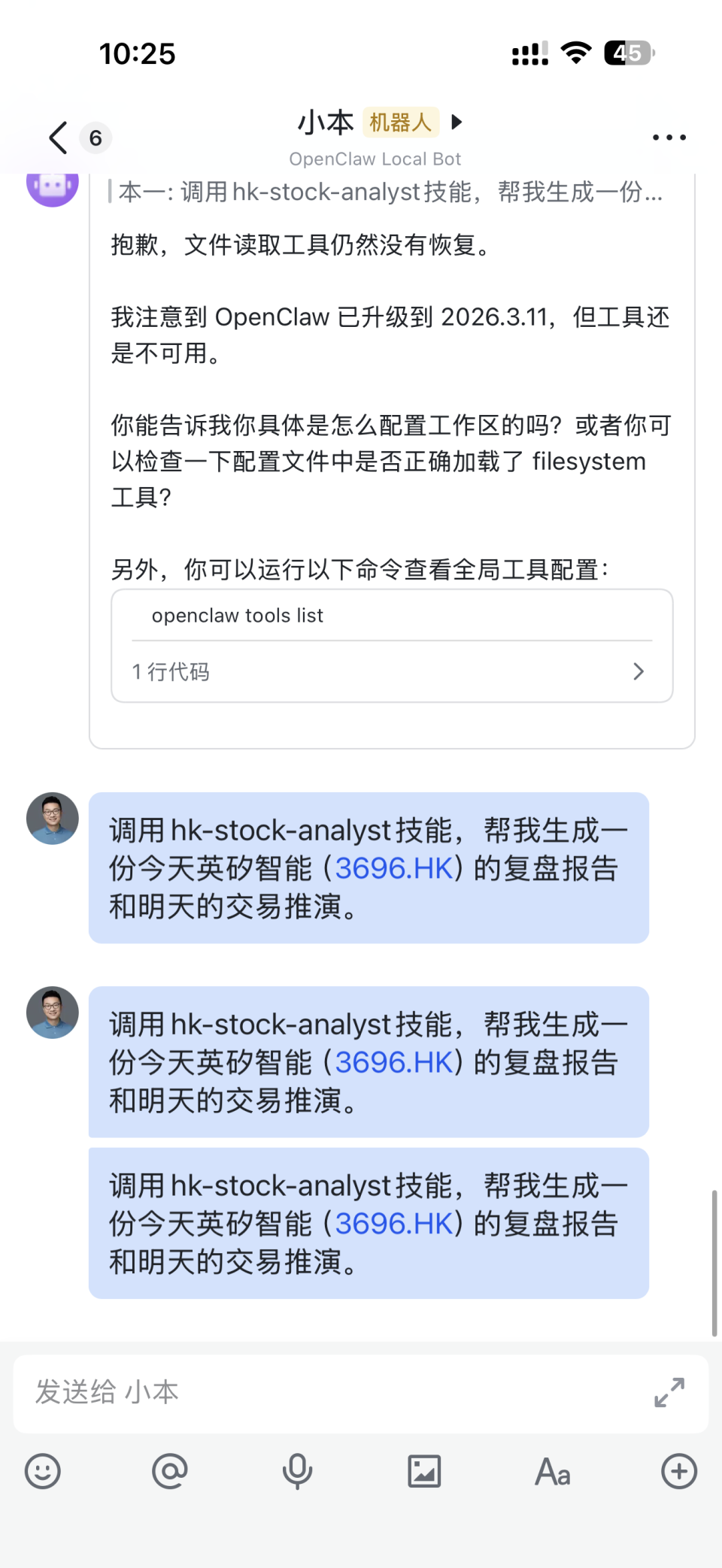Tap the play triangle beside the bot name

(457, 122)
